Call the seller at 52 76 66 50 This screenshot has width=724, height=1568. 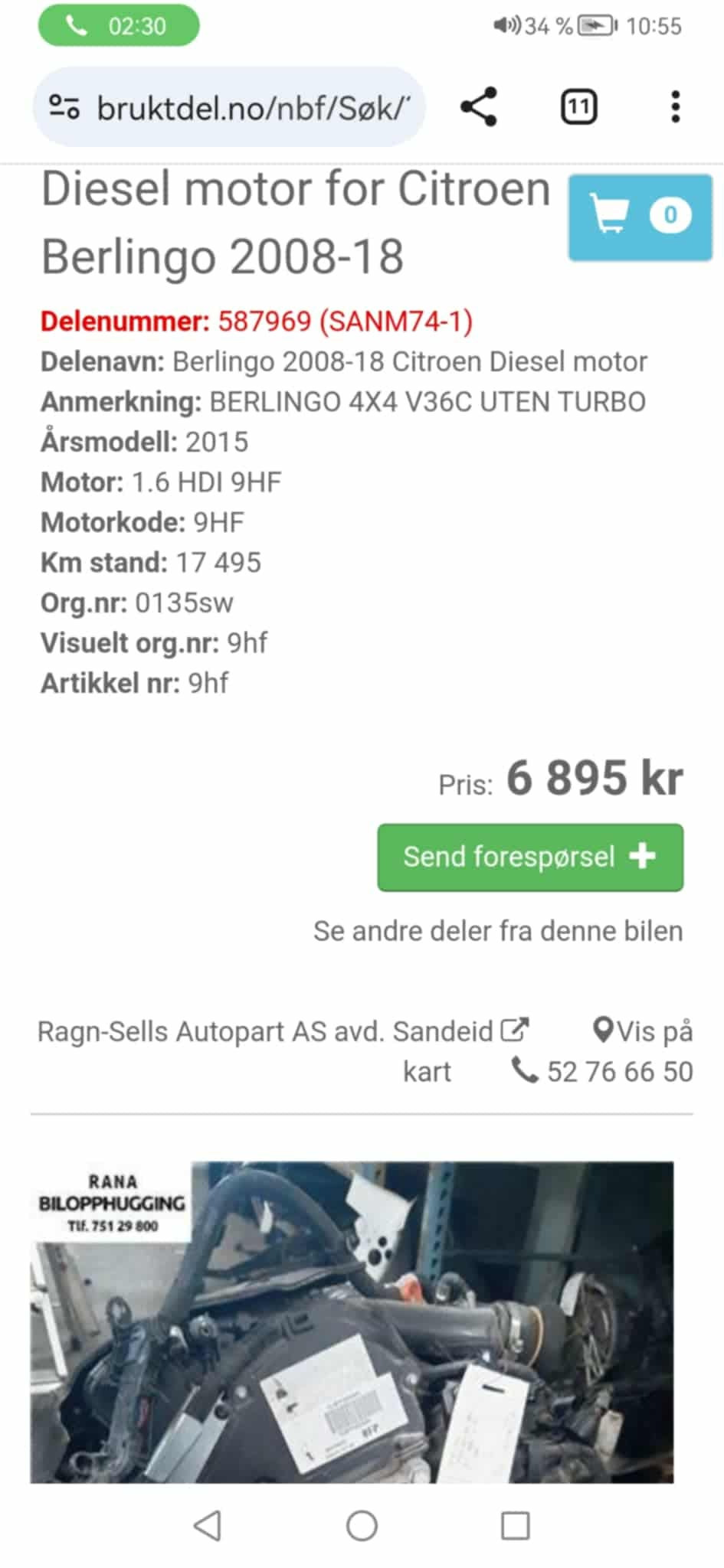[x=602, y=1071]
